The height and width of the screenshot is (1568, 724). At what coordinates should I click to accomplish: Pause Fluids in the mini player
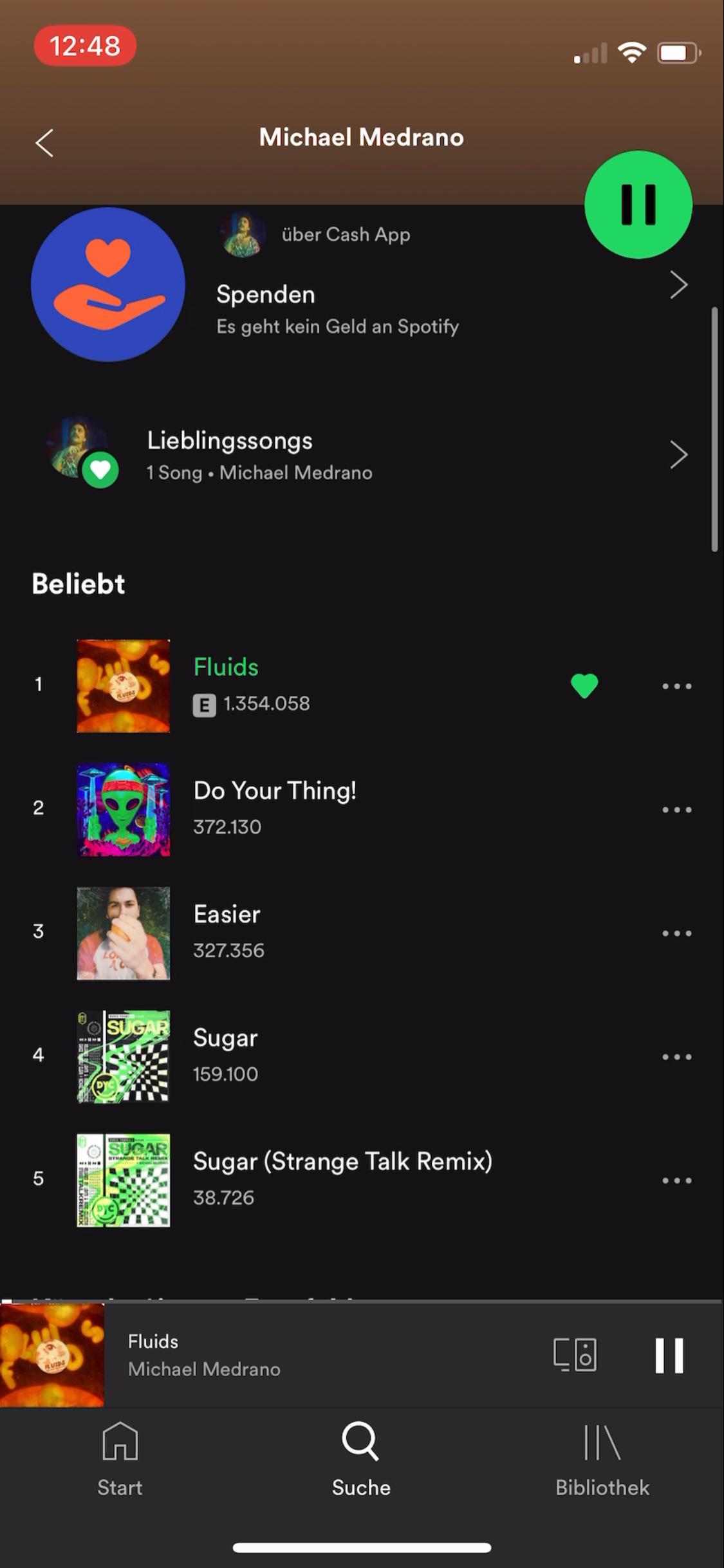669,1355
